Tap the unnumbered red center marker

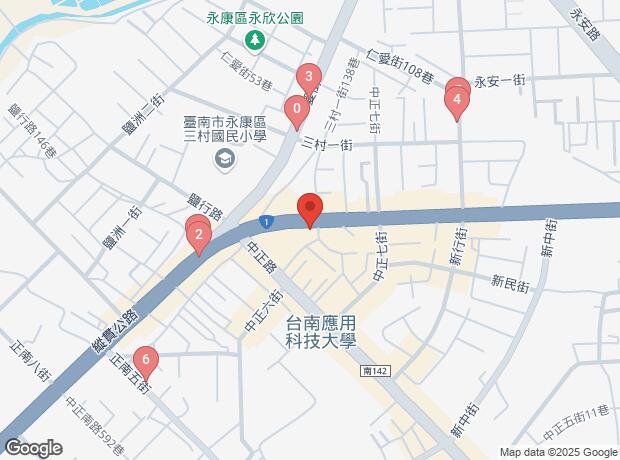(310, 209)
